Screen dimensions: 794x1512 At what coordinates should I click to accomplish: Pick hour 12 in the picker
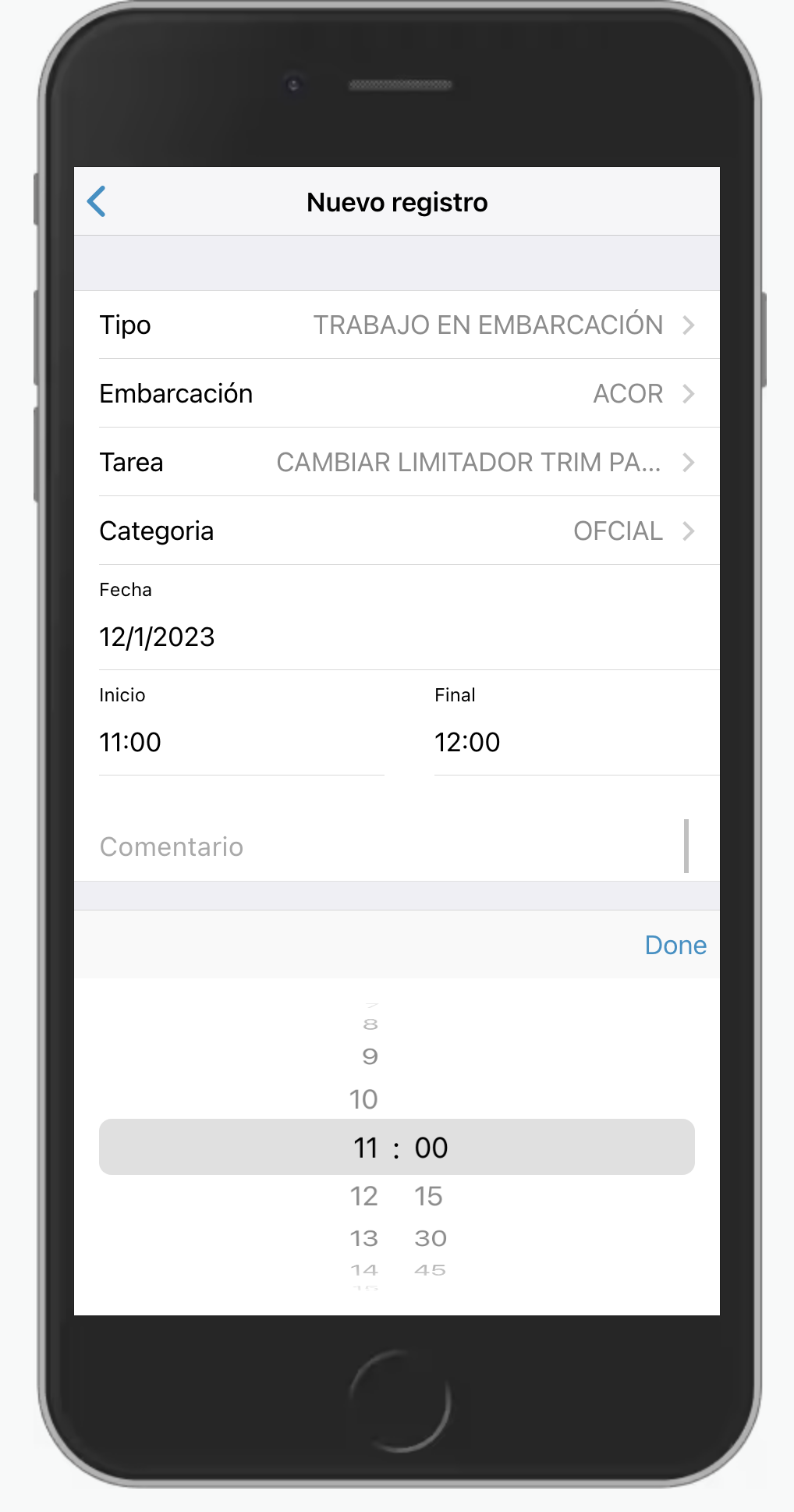(363, 1196)
